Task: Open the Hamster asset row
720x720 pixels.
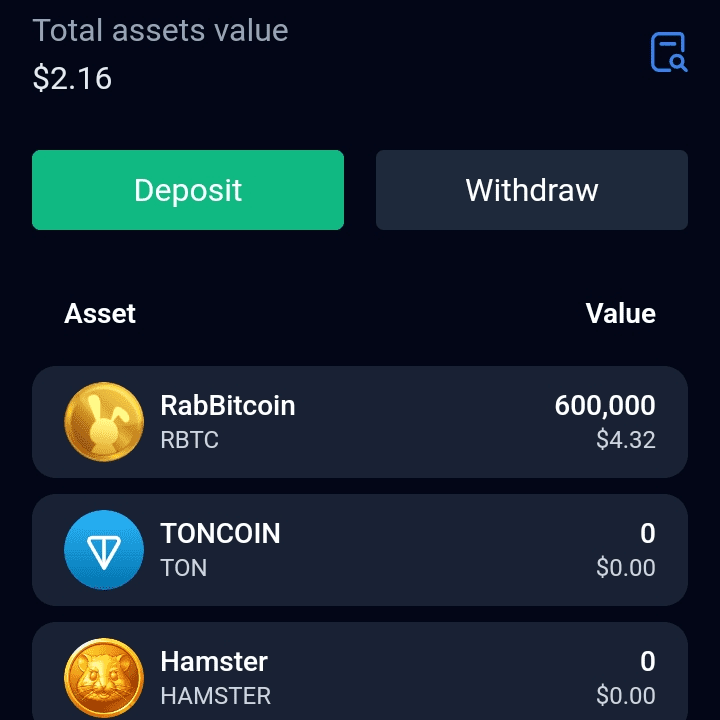Action: point(360,675)
